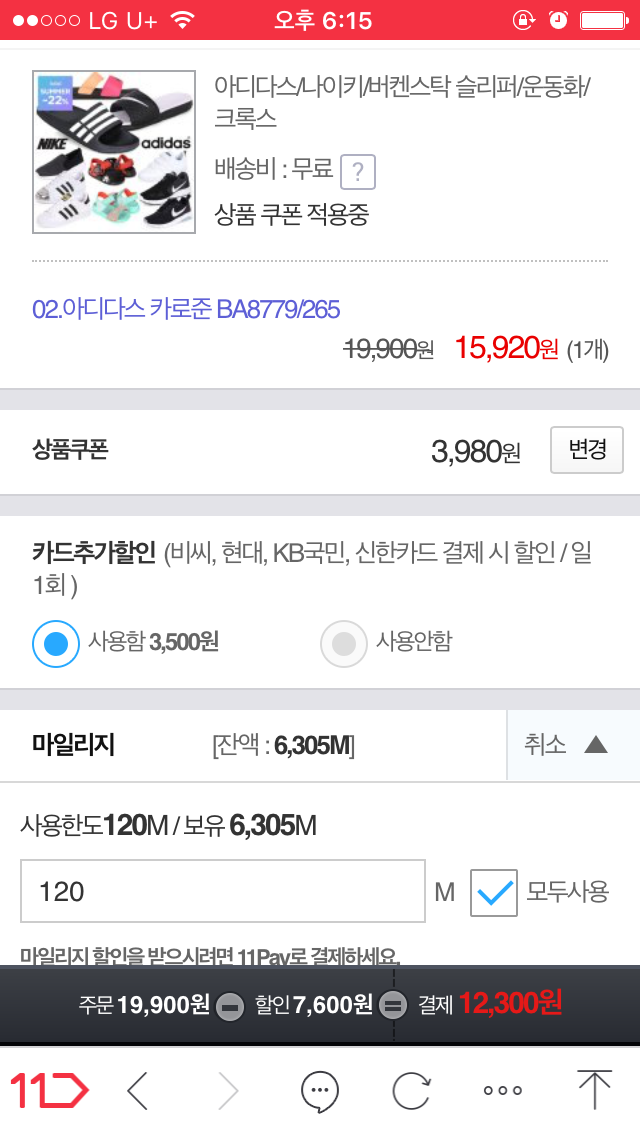Go back with the browser back arrow
The image size is (640, 1136).
tap(138, 1090)
